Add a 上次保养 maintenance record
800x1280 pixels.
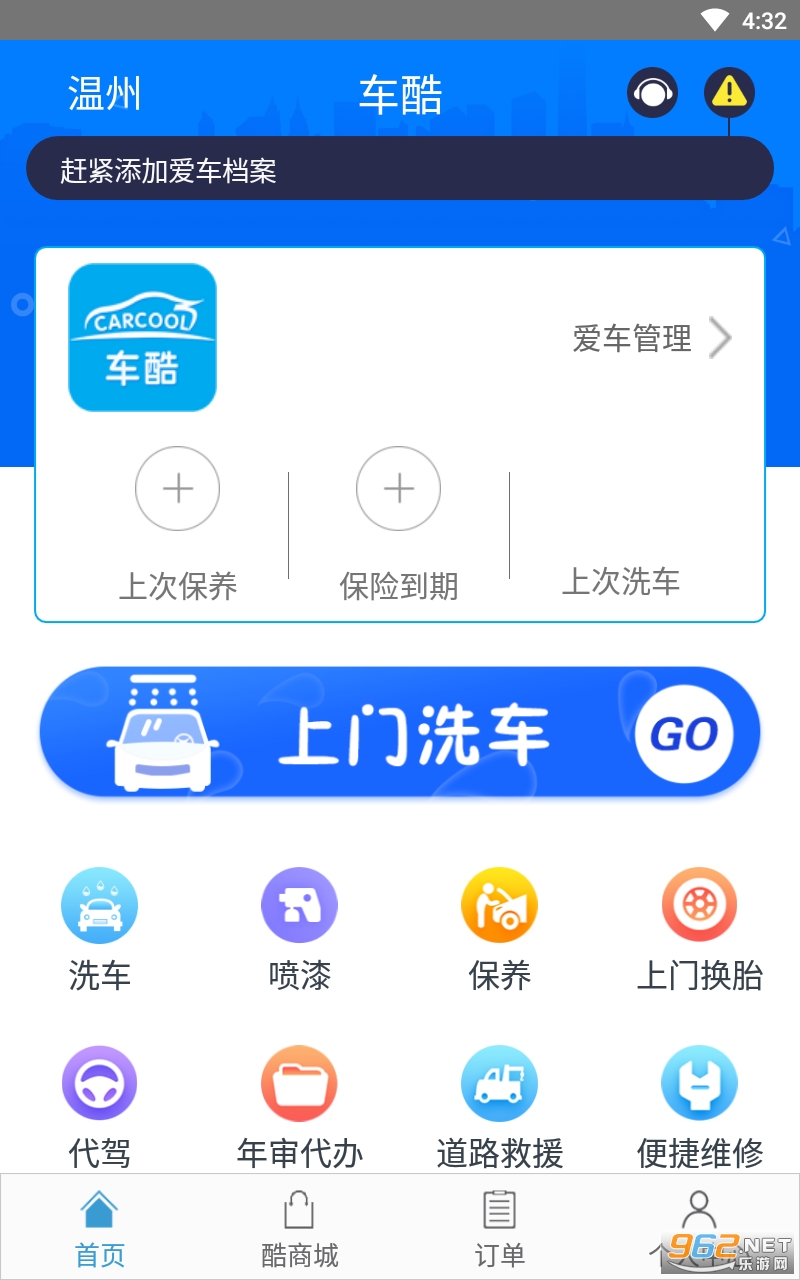point(178,489)
